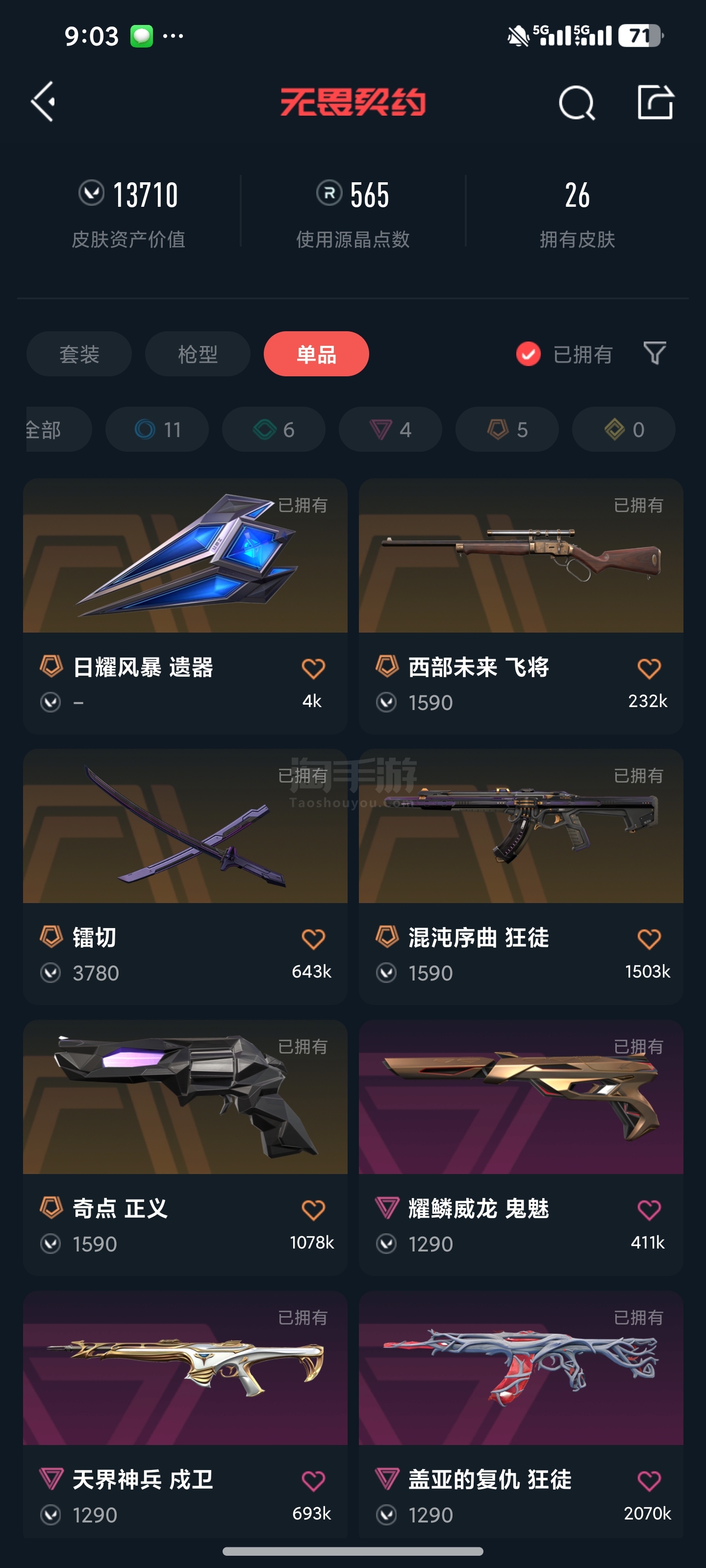Select the 全部 rarity chip
Viewport: 706px width, 1568px height.
(x=55, y=429)
